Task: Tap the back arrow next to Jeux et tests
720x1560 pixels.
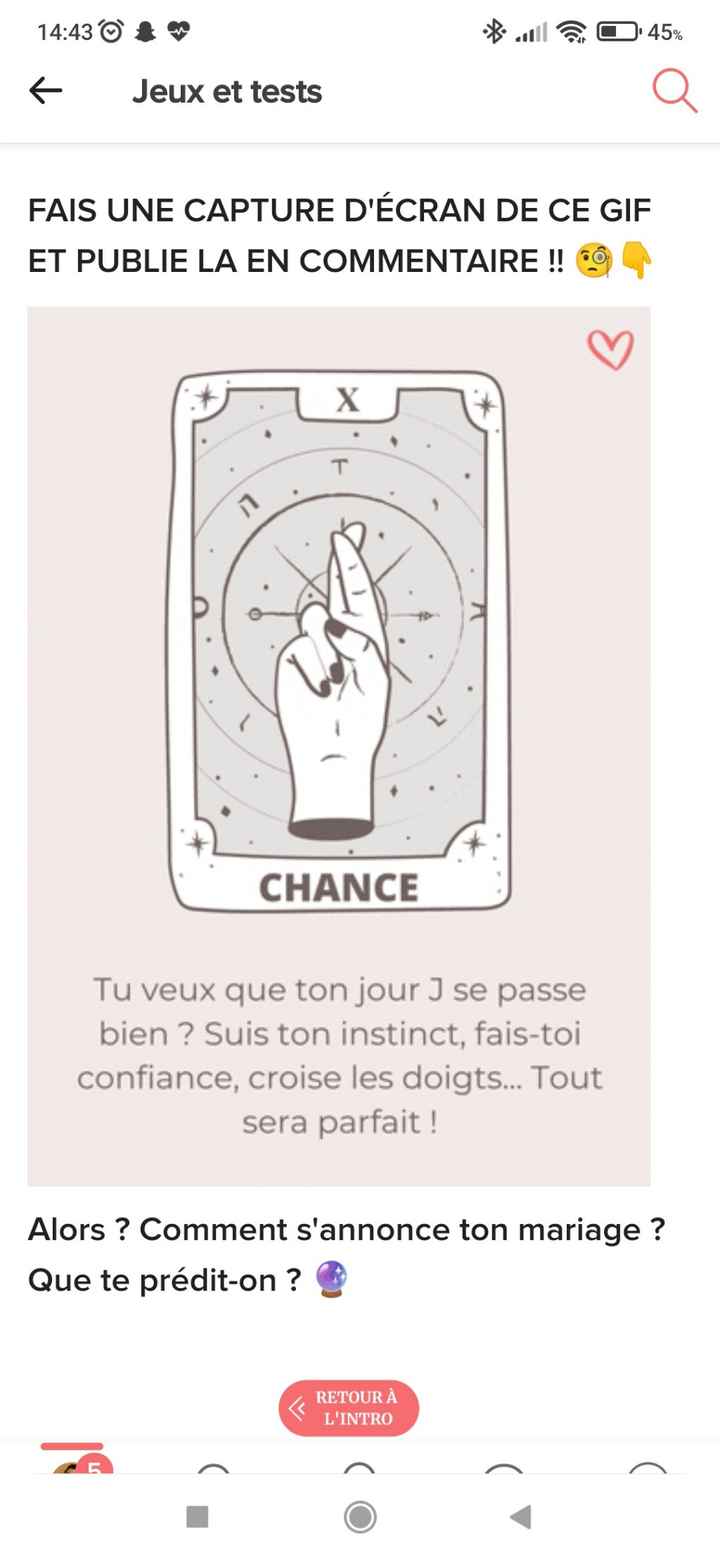Action: (x=44, y=90)
